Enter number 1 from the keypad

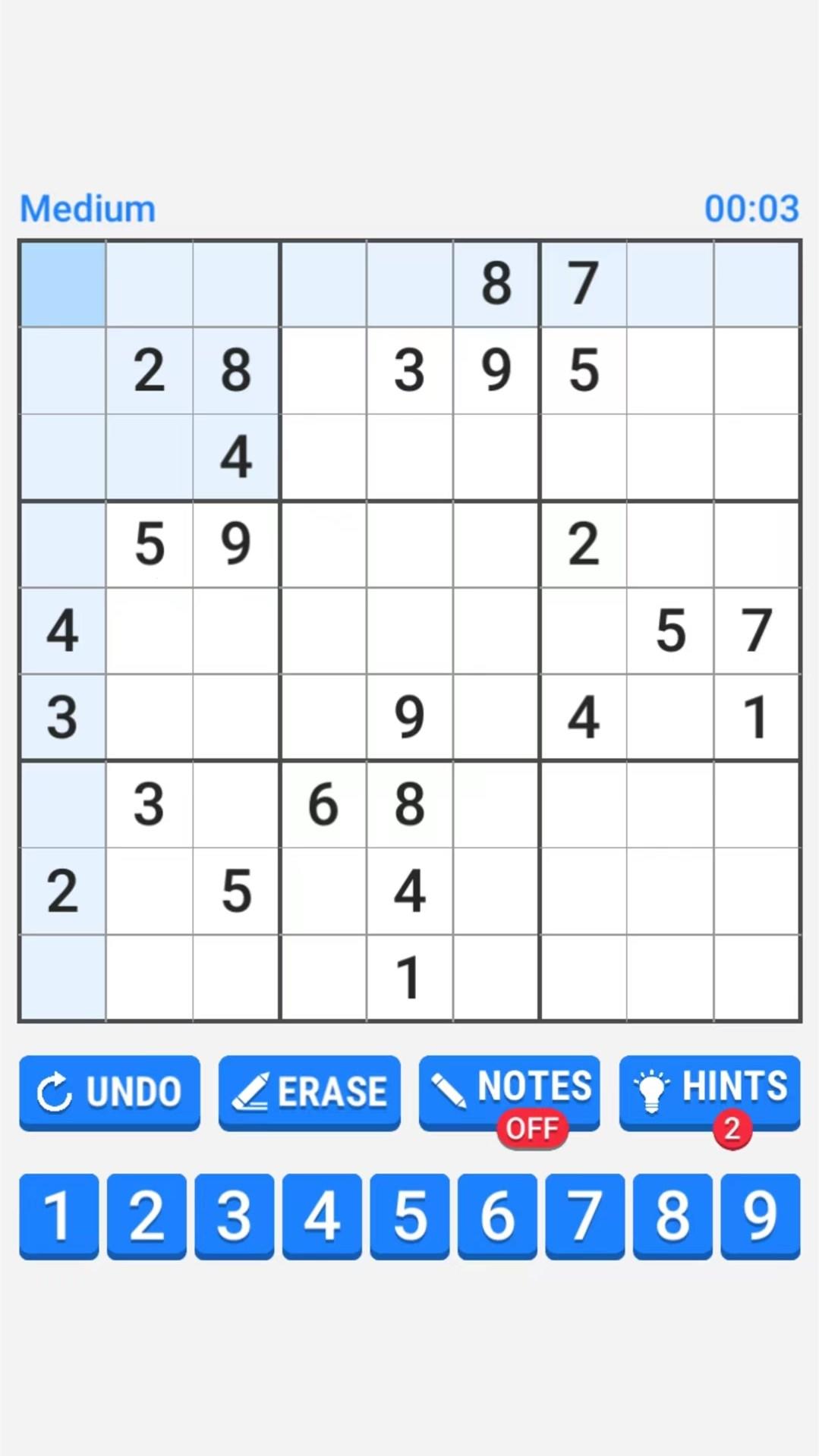[x=58, y=1215]
